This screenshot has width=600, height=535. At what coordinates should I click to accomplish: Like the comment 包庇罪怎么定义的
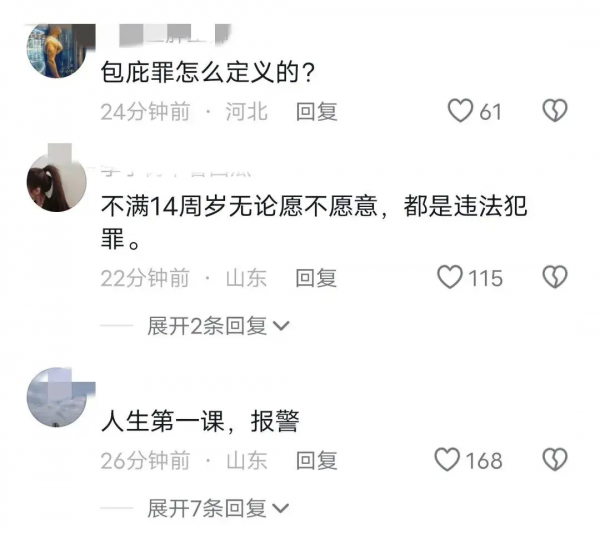[x=460, y=111]
